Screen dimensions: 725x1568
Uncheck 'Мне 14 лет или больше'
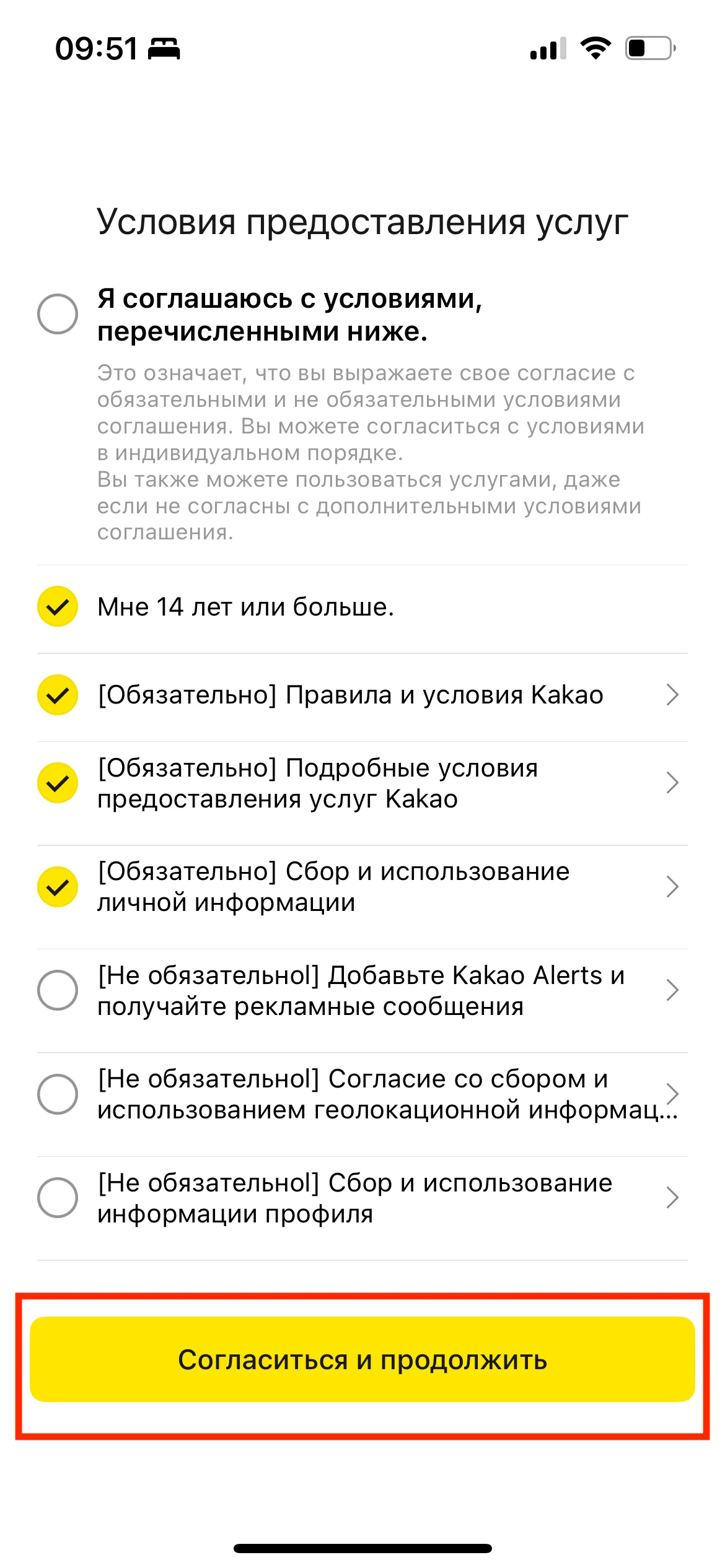(58, 606)
